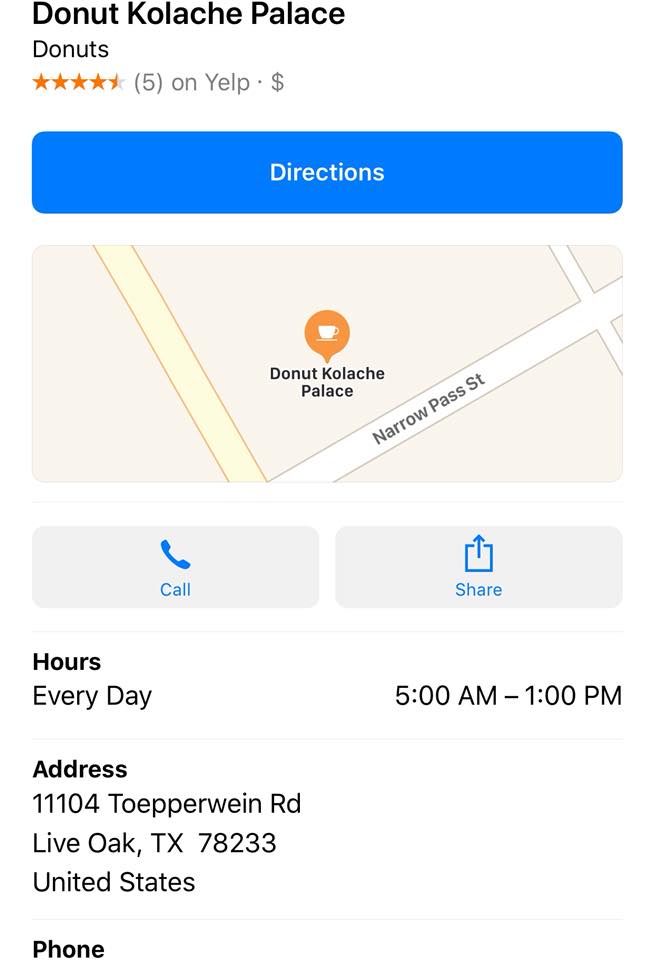Share this location
This screenshot has height=960, width=652.
tap(478, 567)
